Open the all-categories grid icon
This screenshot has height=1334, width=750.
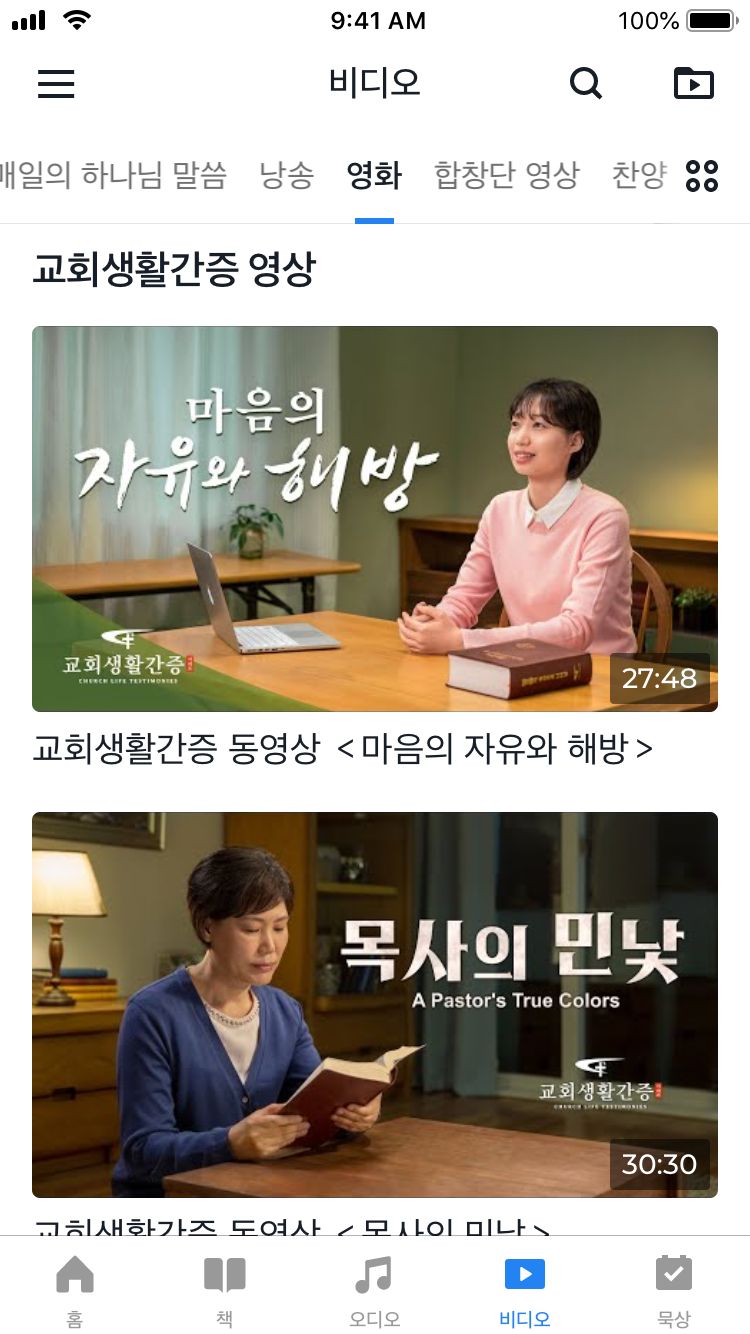pos(702,176)
